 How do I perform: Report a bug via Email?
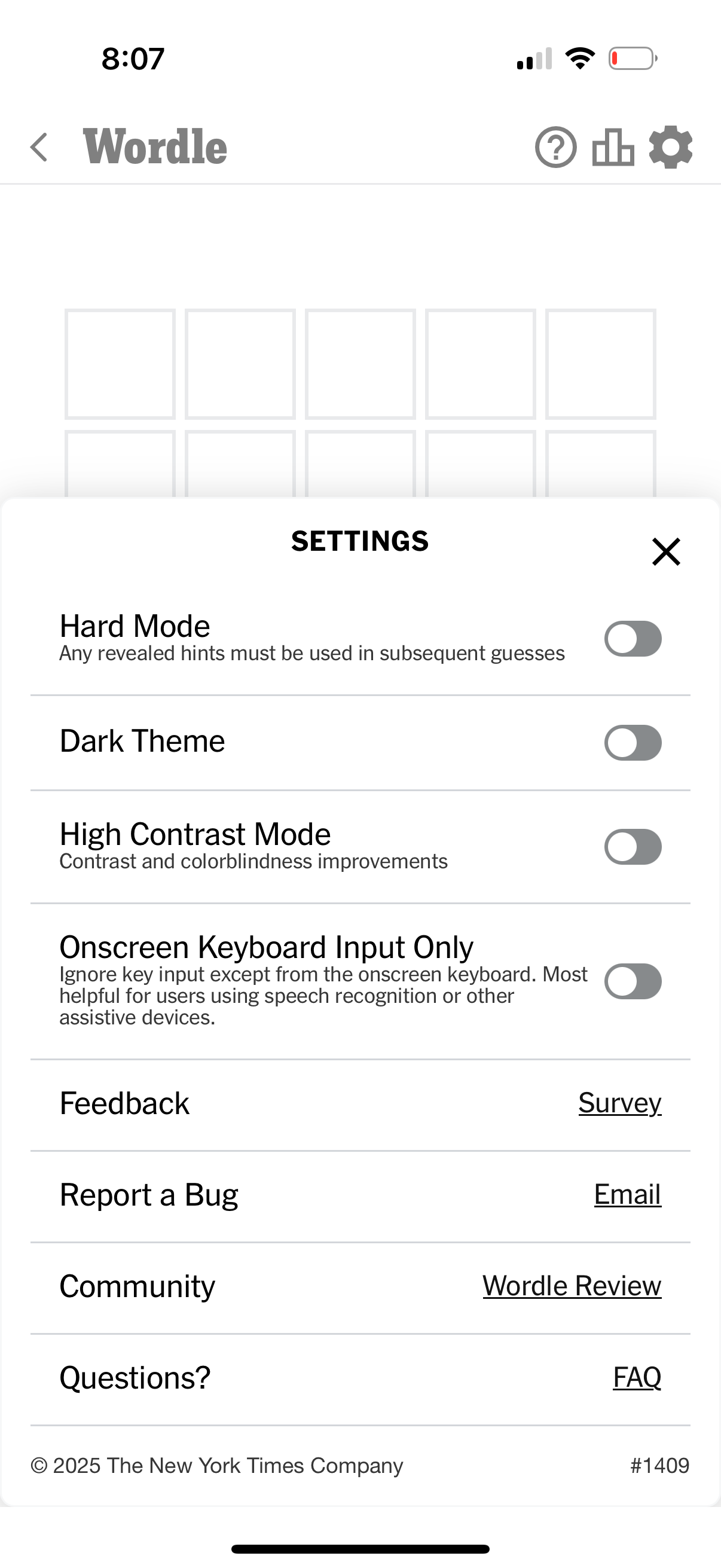tap(627, 1194)
